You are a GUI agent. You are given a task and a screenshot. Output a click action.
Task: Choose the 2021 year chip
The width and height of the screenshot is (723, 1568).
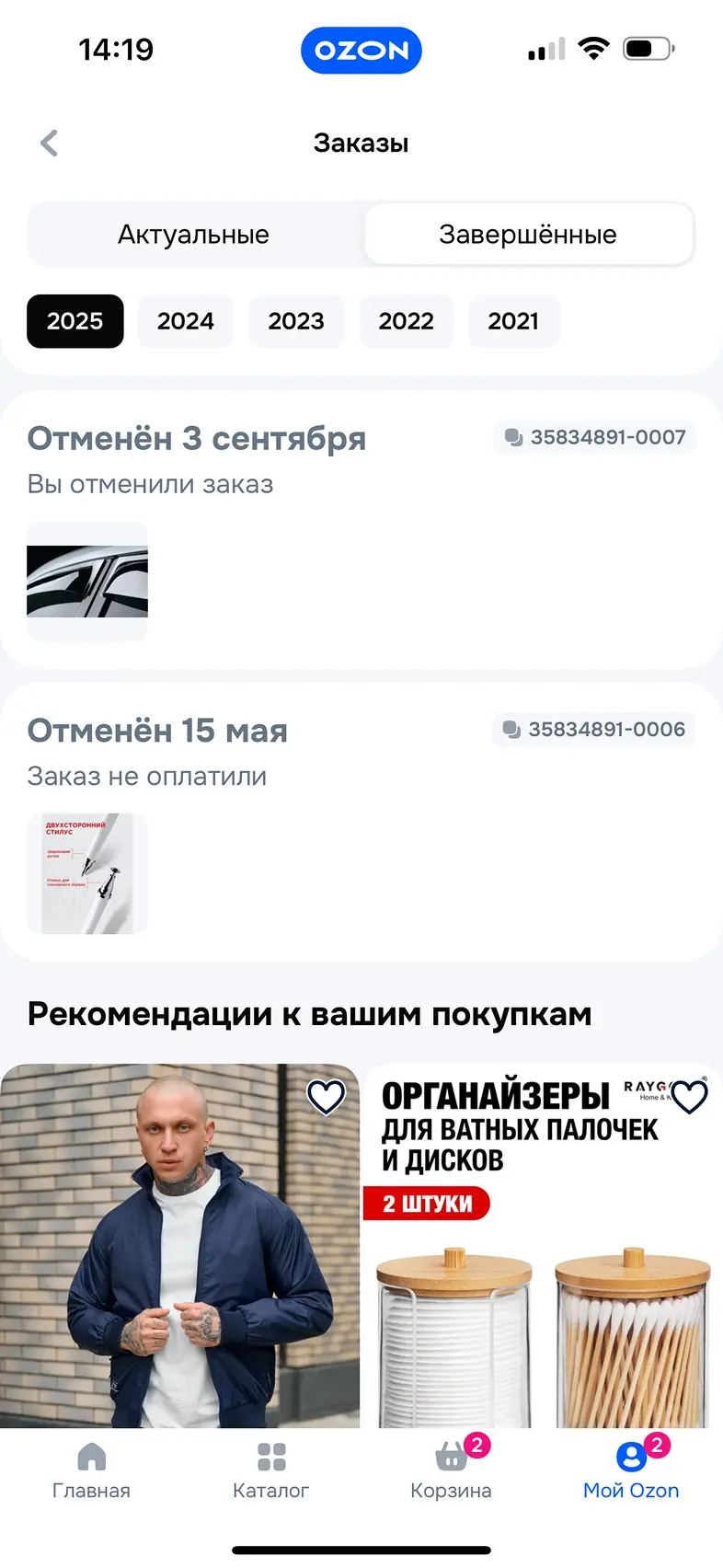click(513, 321)
